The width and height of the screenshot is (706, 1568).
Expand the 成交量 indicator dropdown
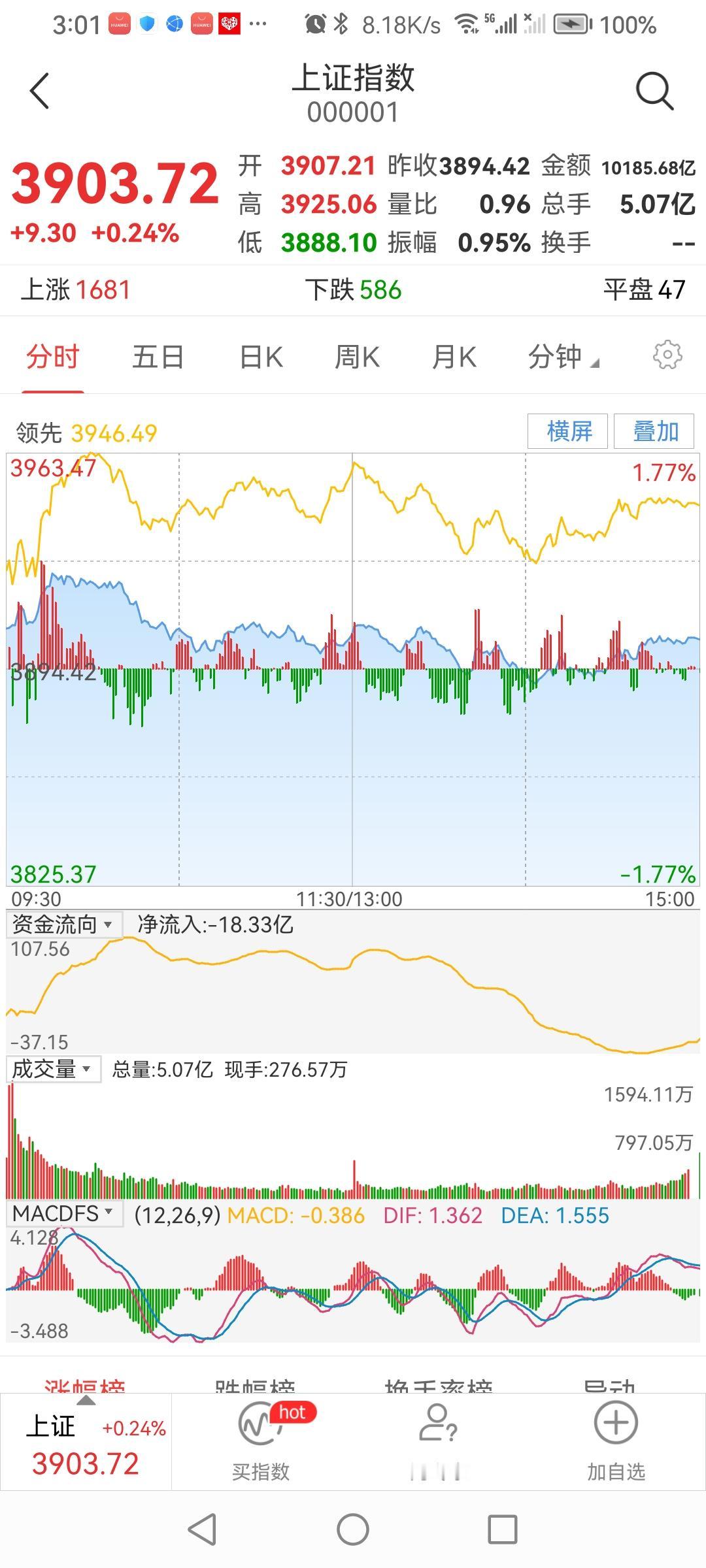54,1070
